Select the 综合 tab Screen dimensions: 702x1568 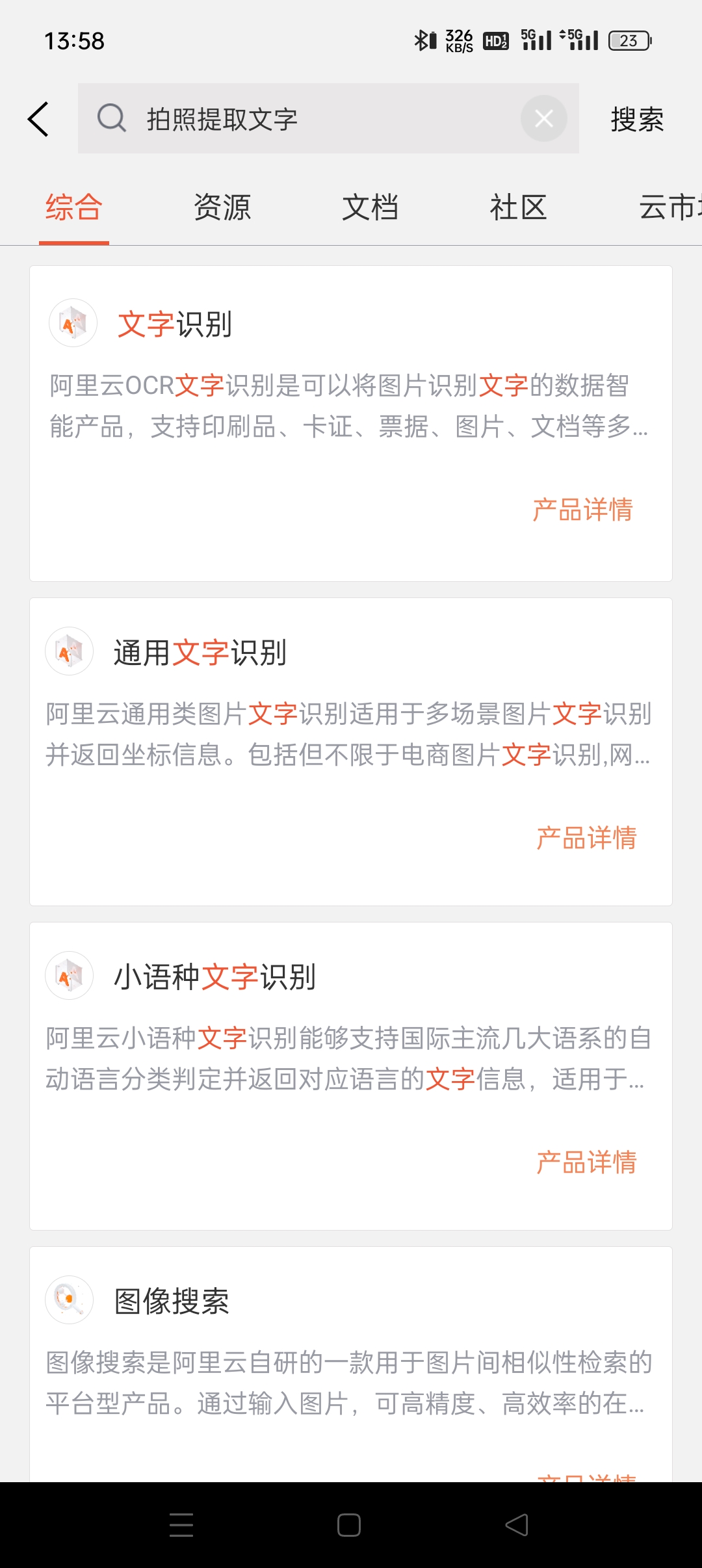tap(74, 207)
